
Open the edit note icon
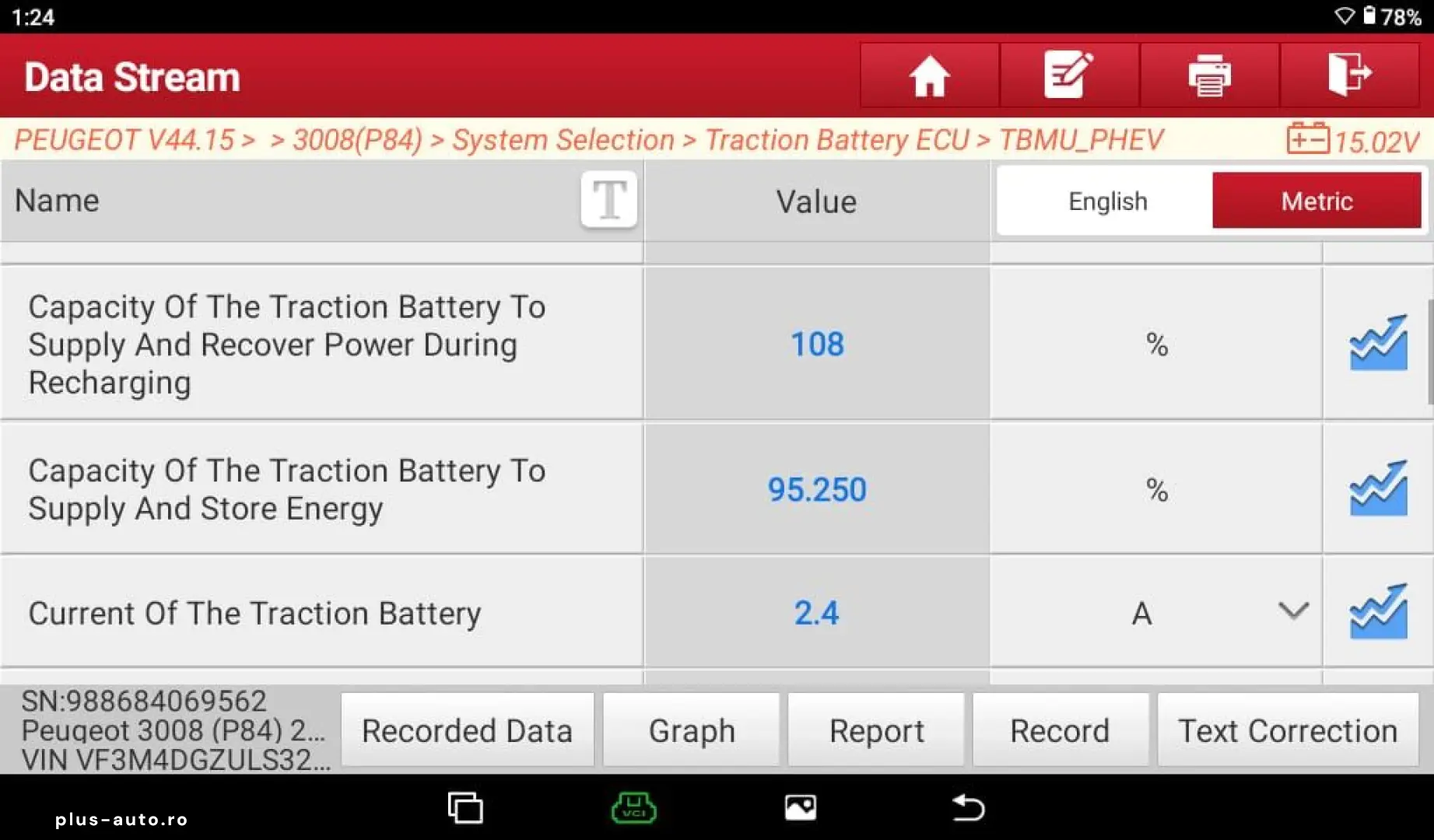pos(1068,75)
